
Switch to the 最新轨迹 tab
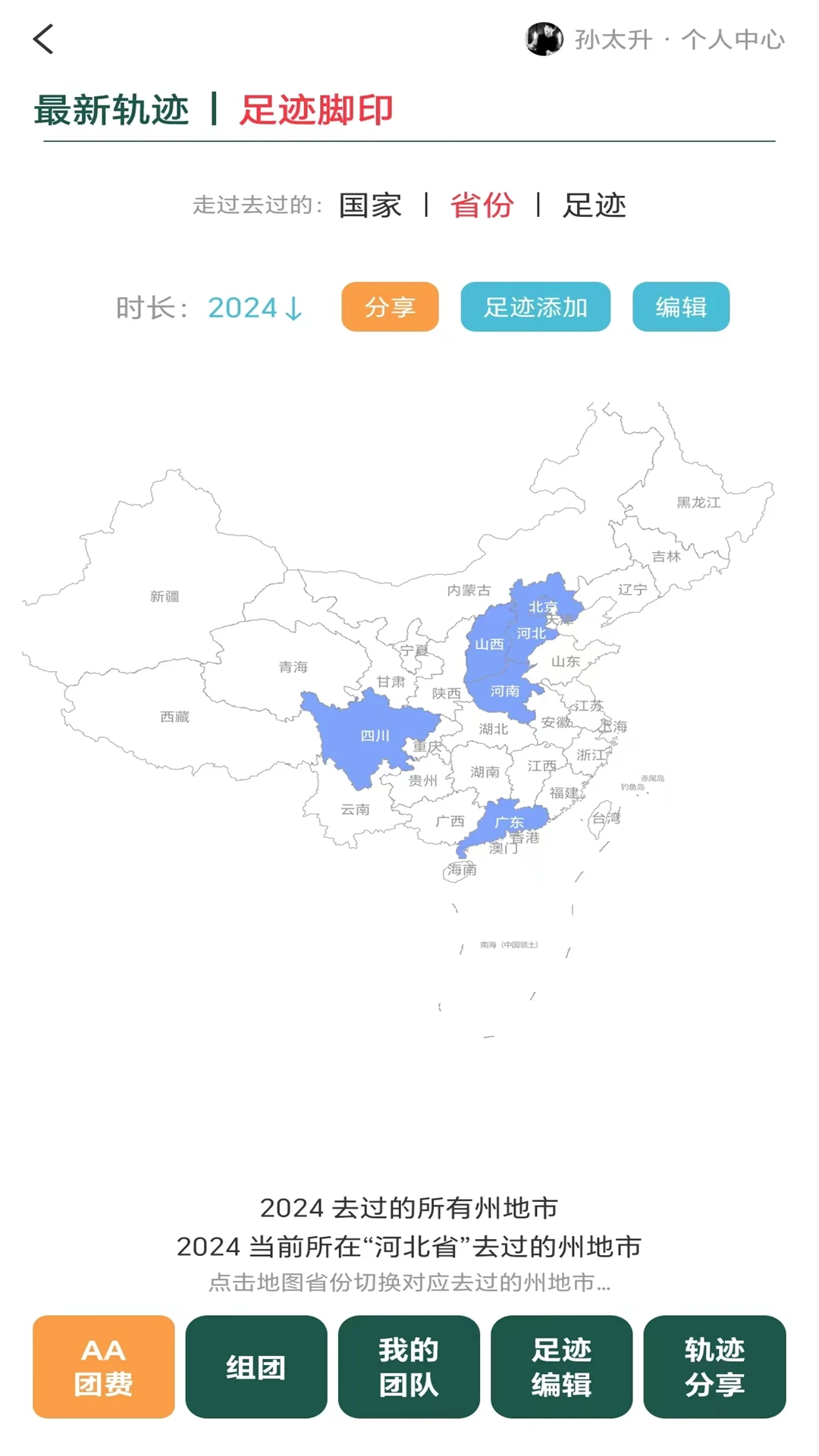pos(111,110)
